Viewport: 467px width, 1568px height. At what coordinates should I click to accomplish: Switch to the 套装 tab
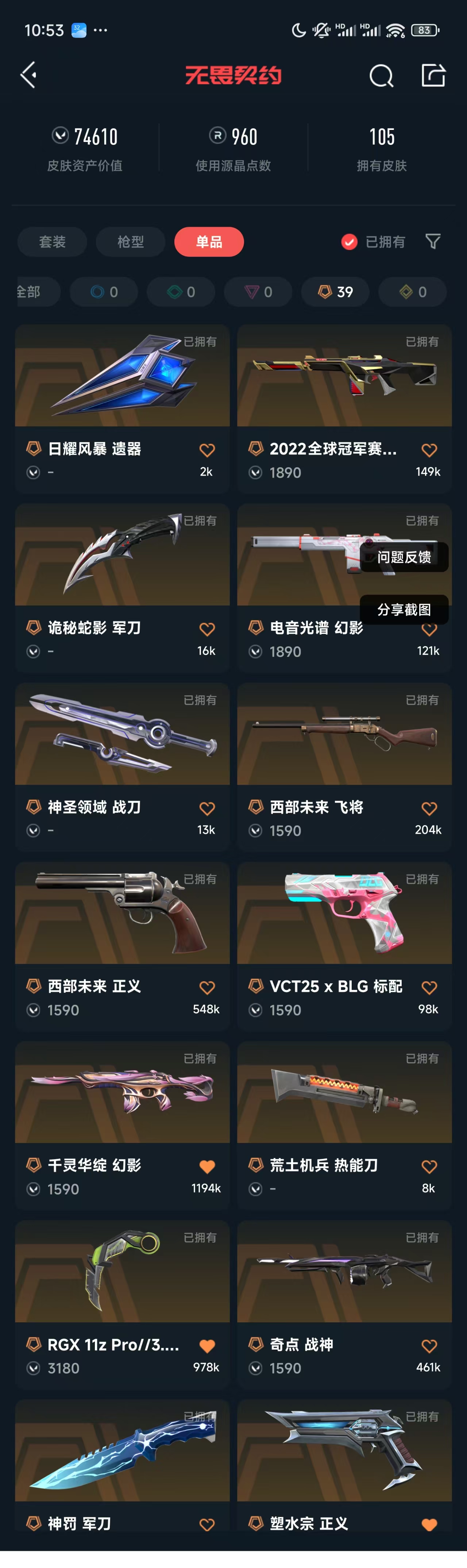[52, 242]
